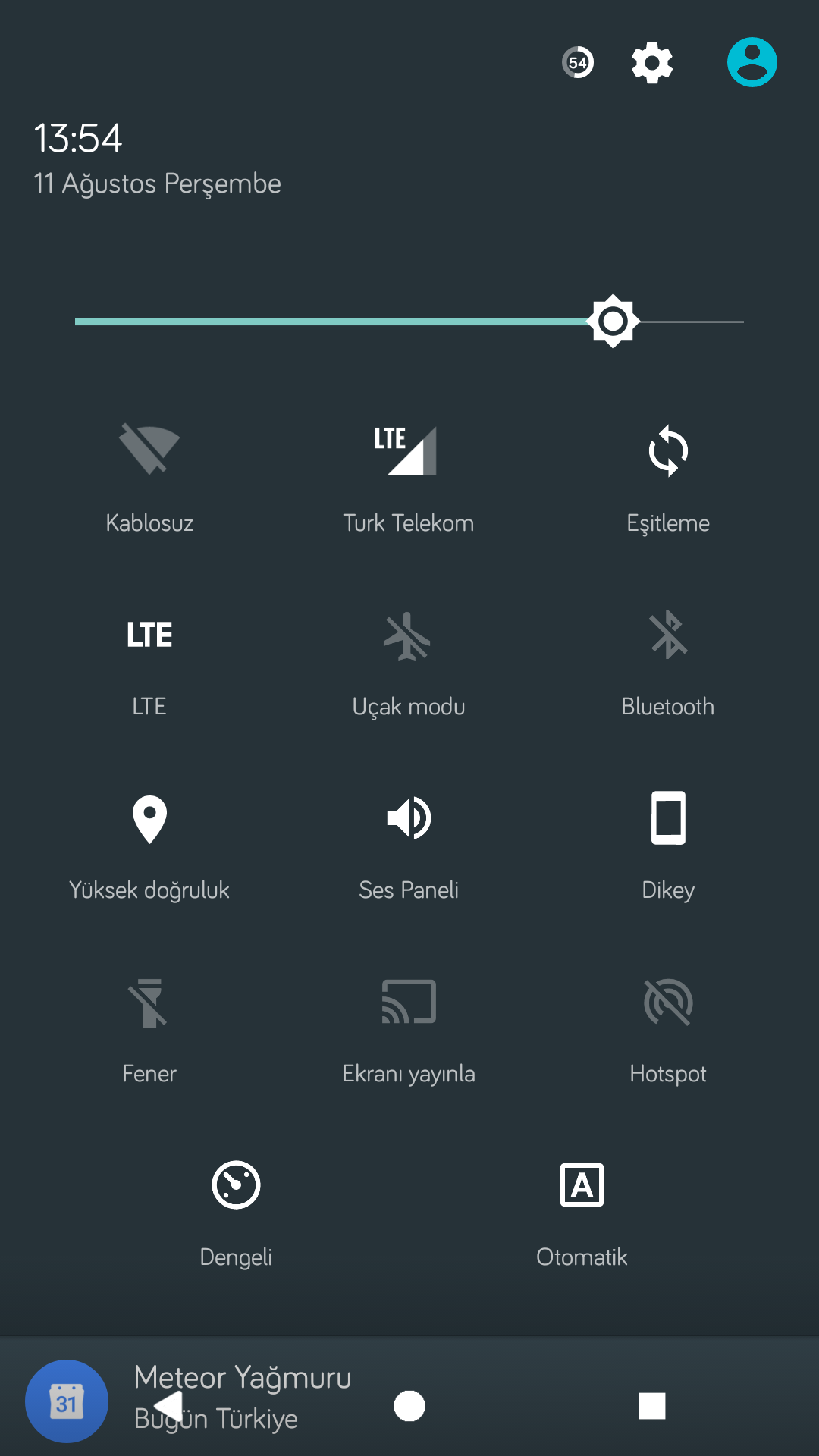This screenshot has width=819, height=1456.
Task: Open the user profile avatar
Action: (x=752, y=62)
